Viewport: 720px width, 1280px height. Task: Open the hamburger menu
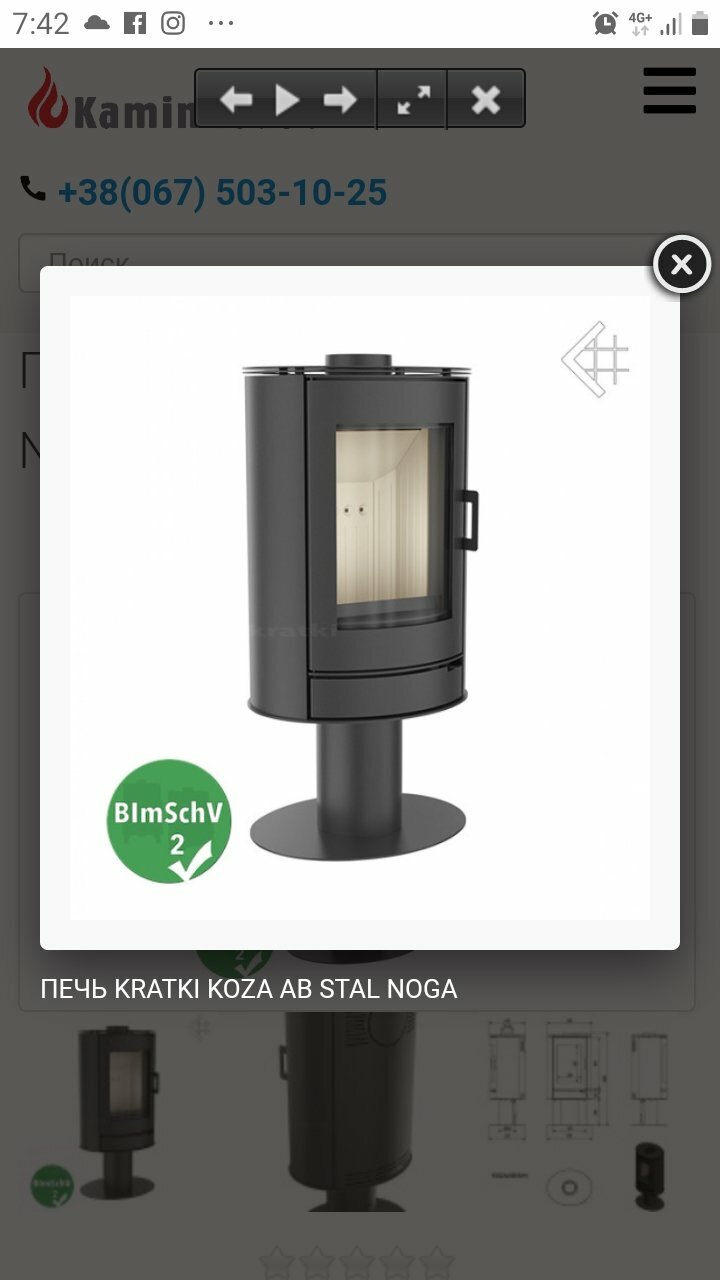pos(669,91)
